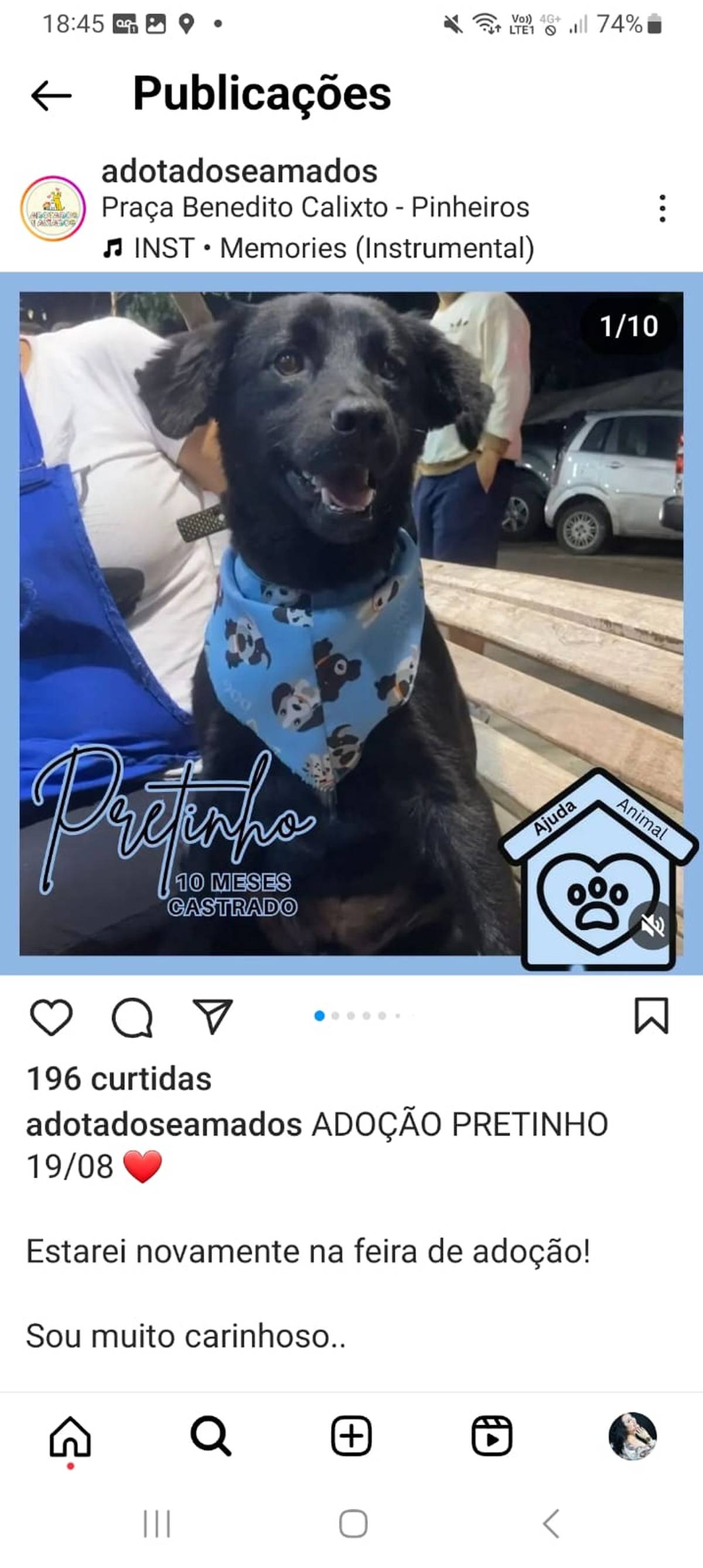Go back from Publicações
The height and width of the screenshot is (1568, 703).
[x=51, y=95]
